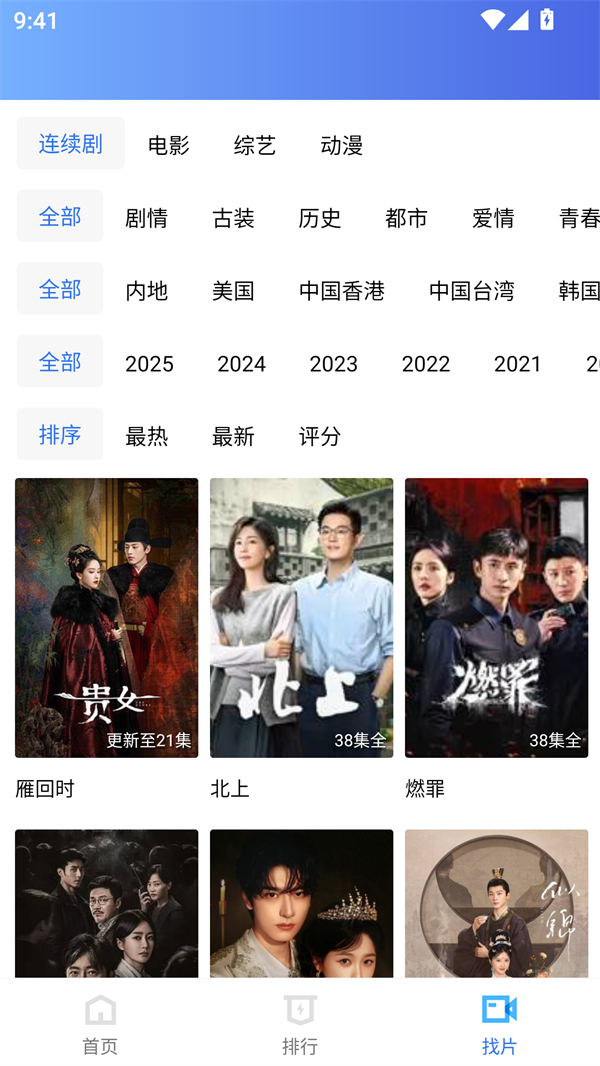Filter by year 2025
Screen dimensions: 600x1066
pyautogui.click(x=149, y=364)
